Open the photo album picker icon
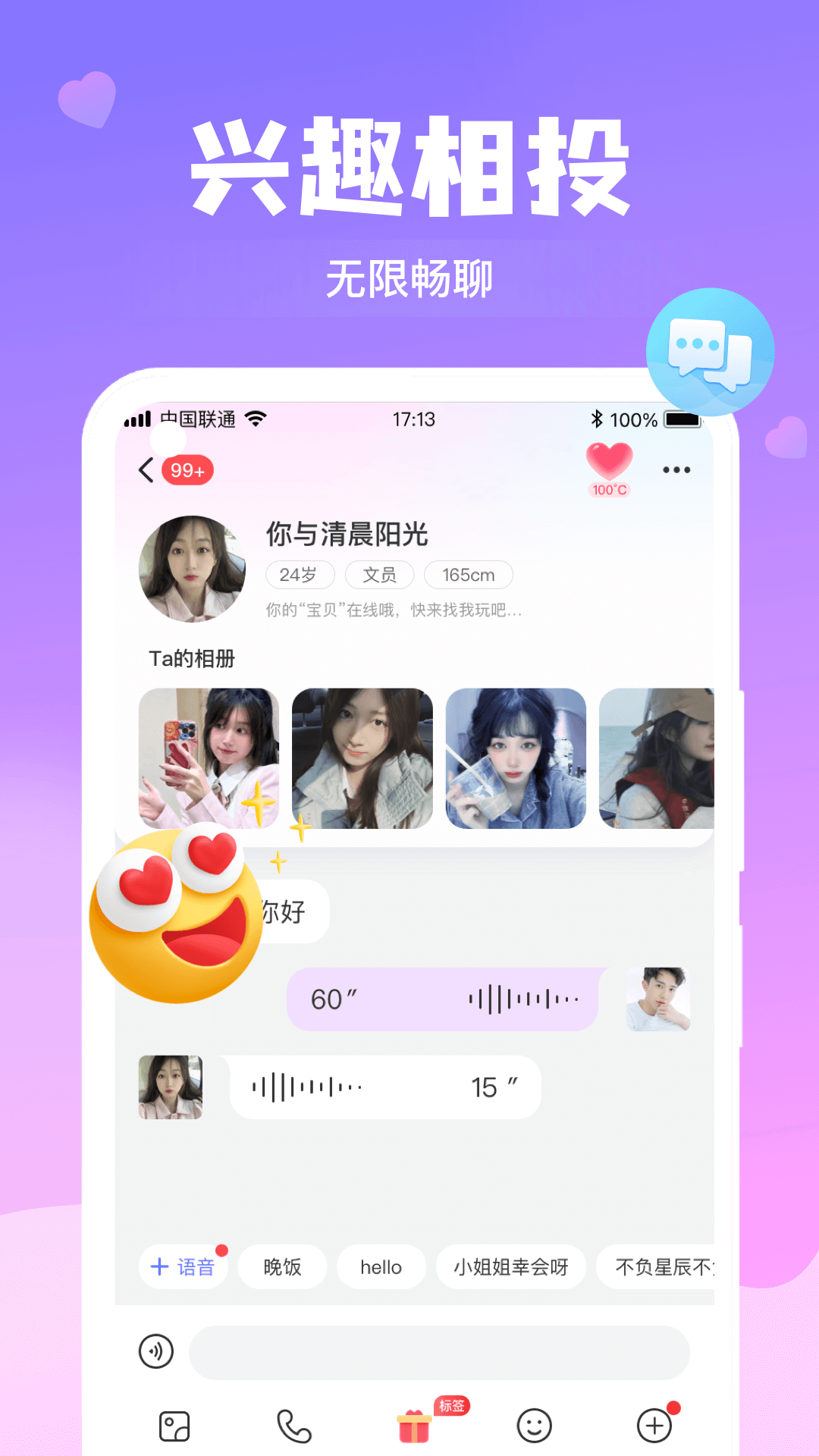 pos(173,1424)
